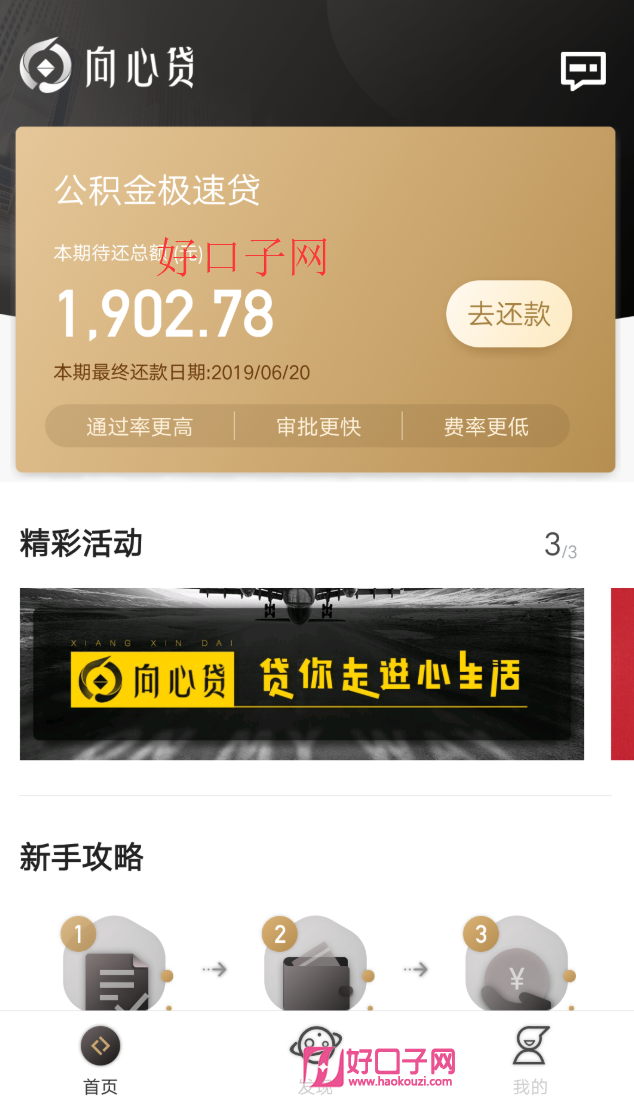The image size is (634, 1102).
Task: Open beginner guide step 1
Action: tap(114, 965)
